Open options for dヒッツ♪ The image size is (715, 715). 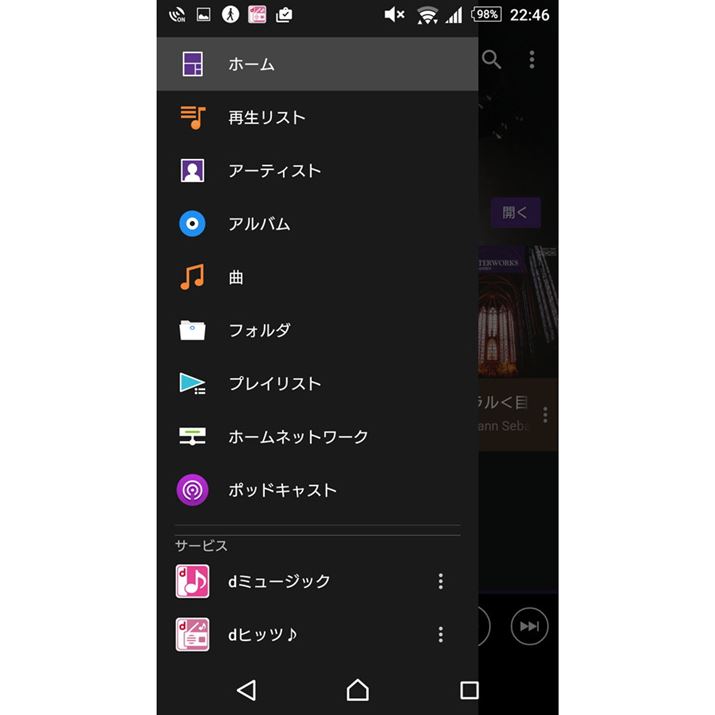pos(440,634)
